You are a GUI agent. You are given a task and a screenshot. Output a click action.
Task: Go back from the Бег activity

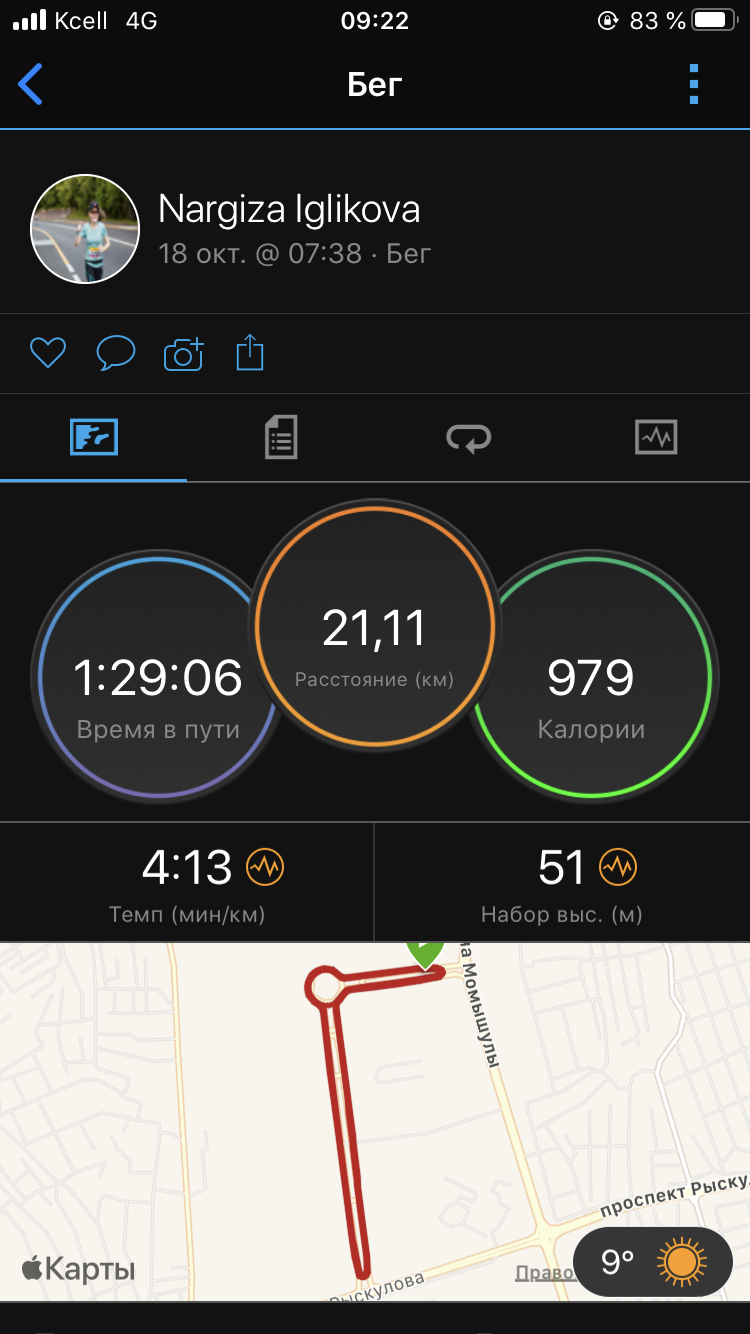[32, 85]
